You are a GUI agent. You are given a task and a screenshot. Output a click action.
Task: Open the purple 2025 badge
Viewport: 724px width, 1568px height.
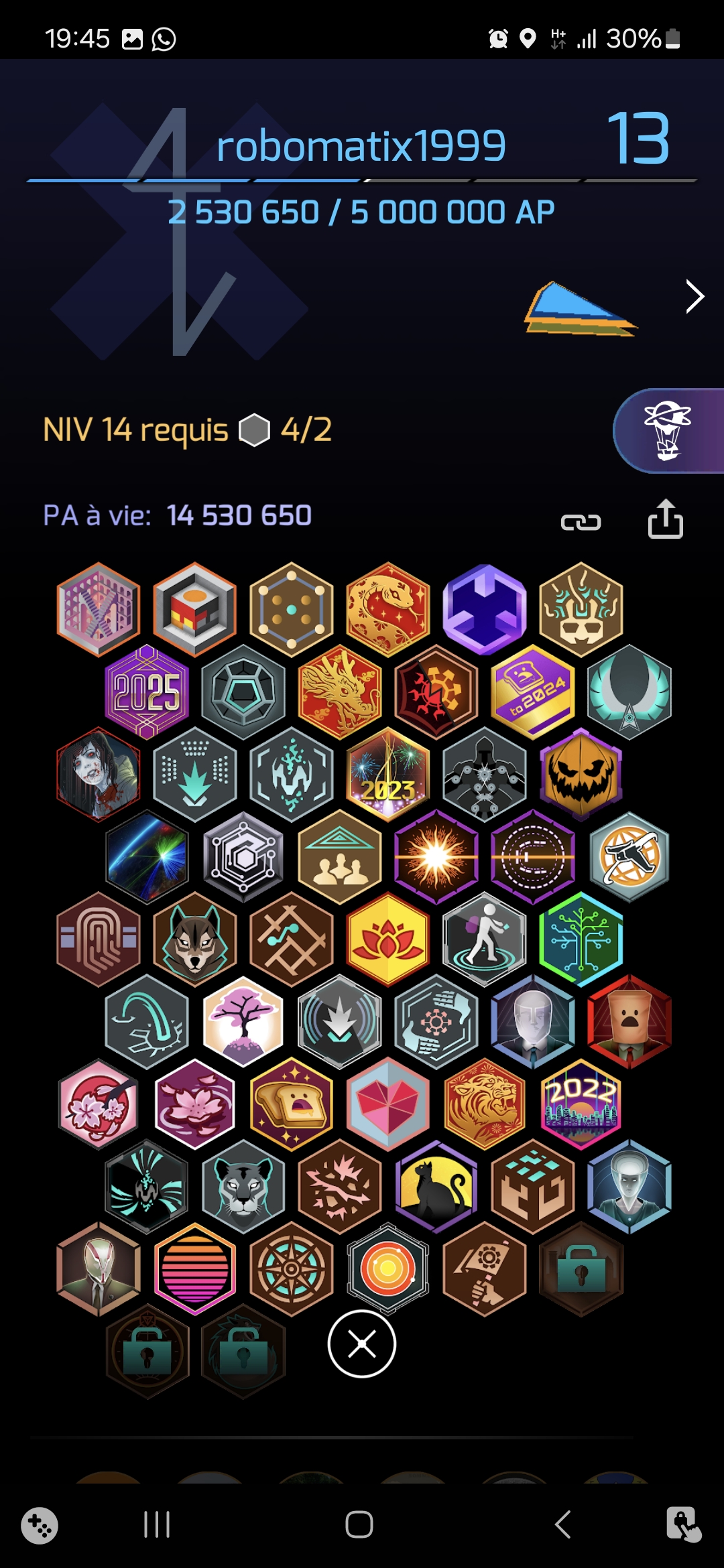click(x=147, y=692)
